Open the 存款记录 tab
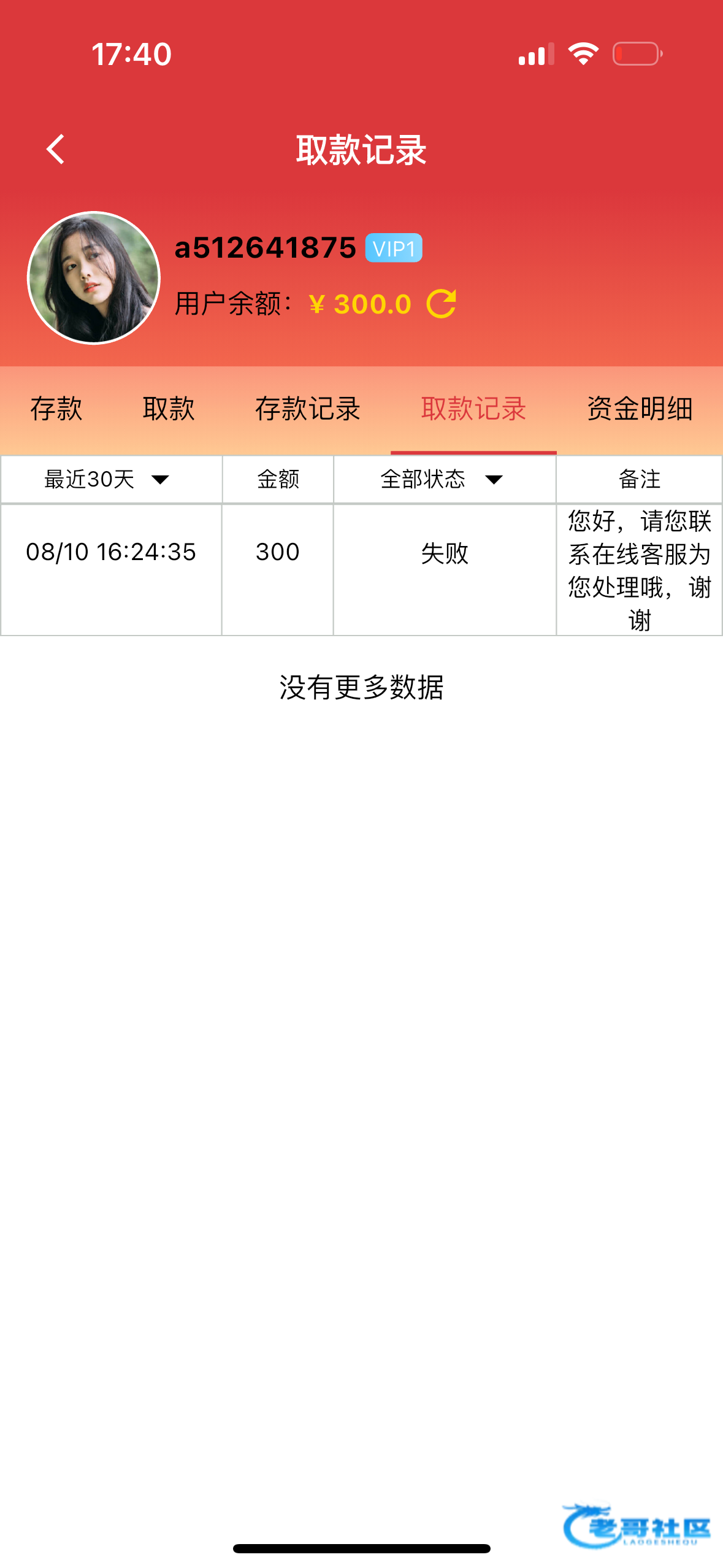The width and height of the screenshot is (723, 1568). point(308,409)
